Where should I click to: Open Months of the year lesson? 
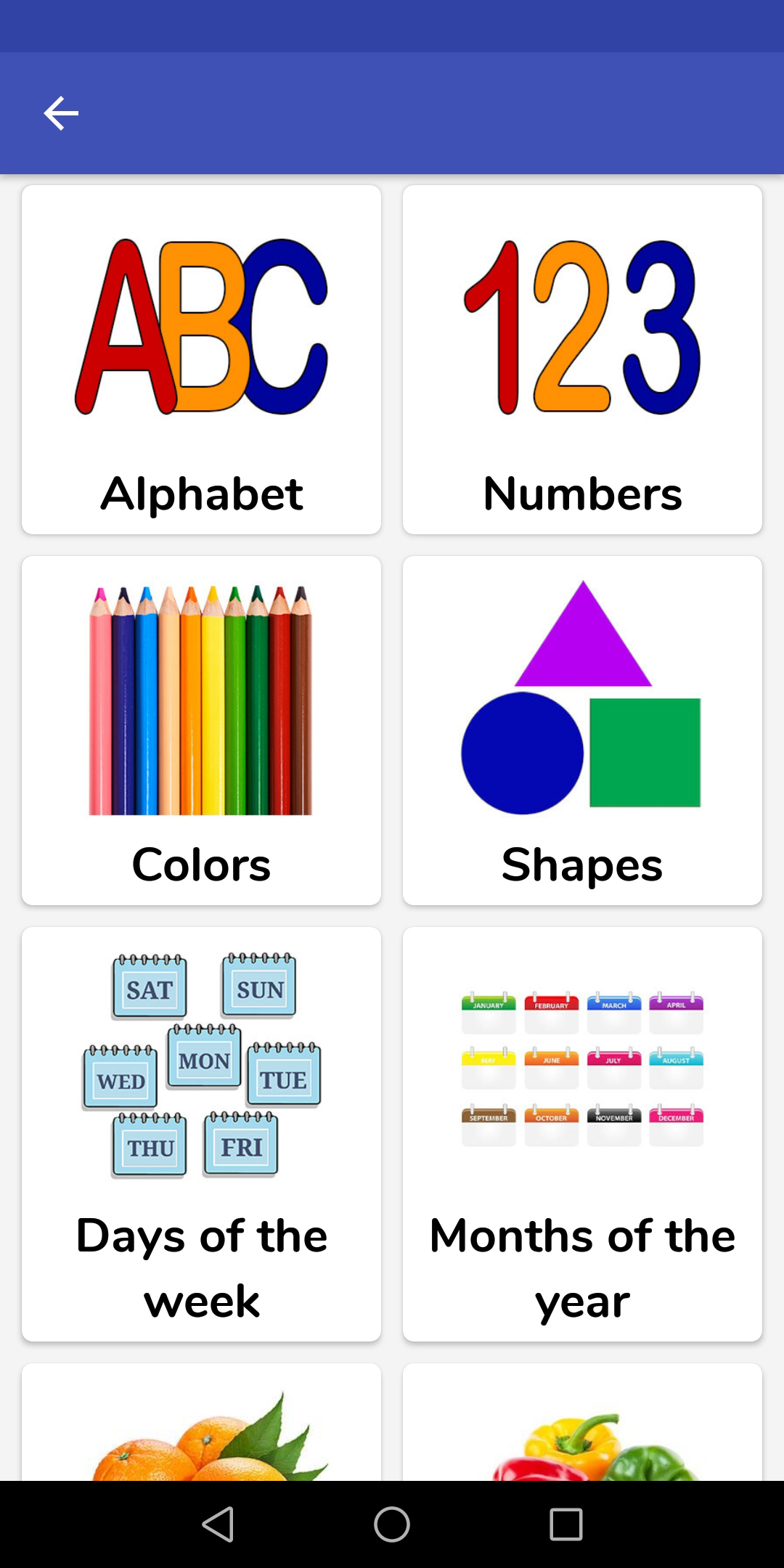click(x=582, y=1134)
